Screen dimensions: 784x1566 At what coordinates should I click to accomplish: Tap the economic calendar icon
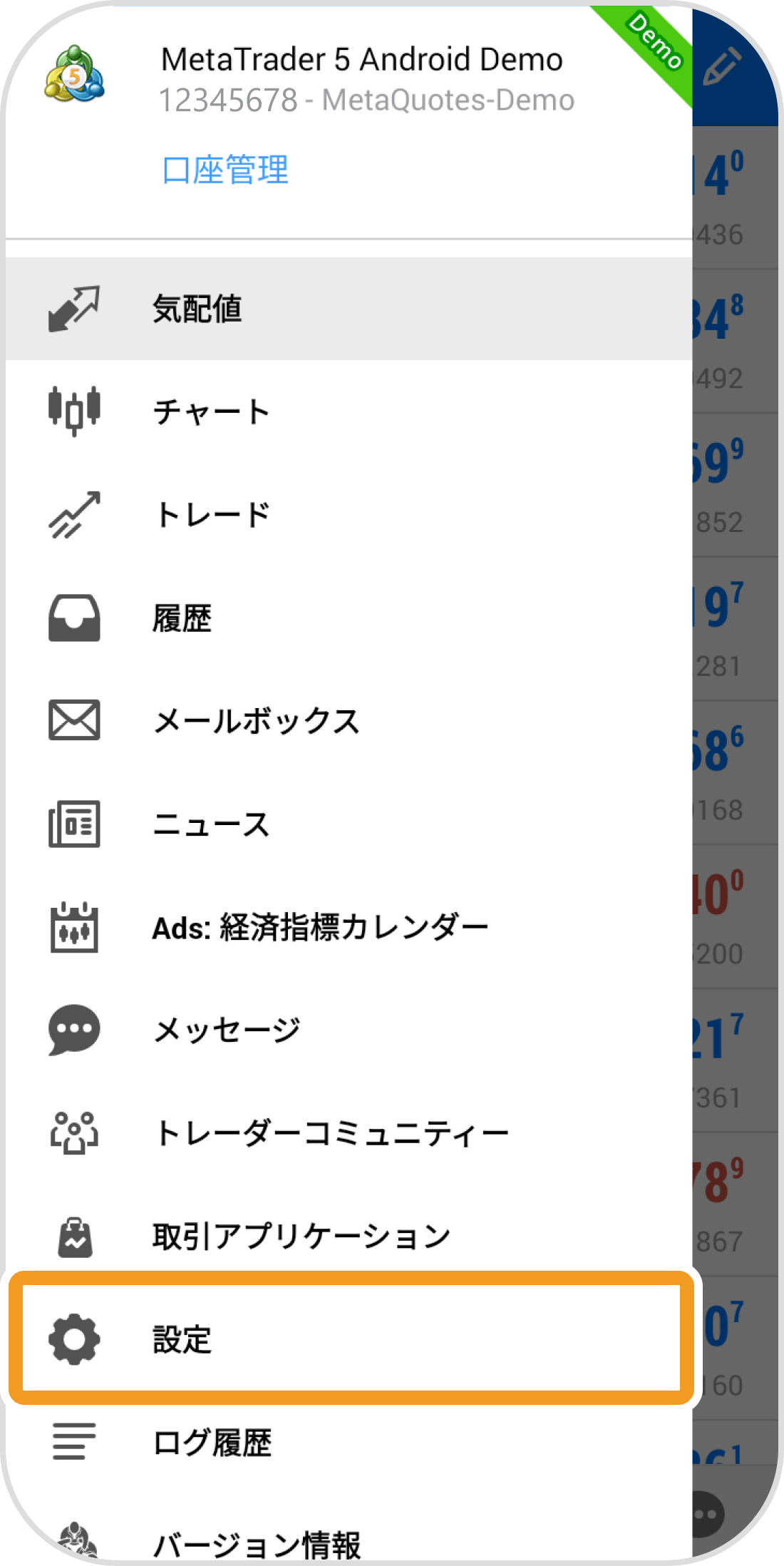75,927
